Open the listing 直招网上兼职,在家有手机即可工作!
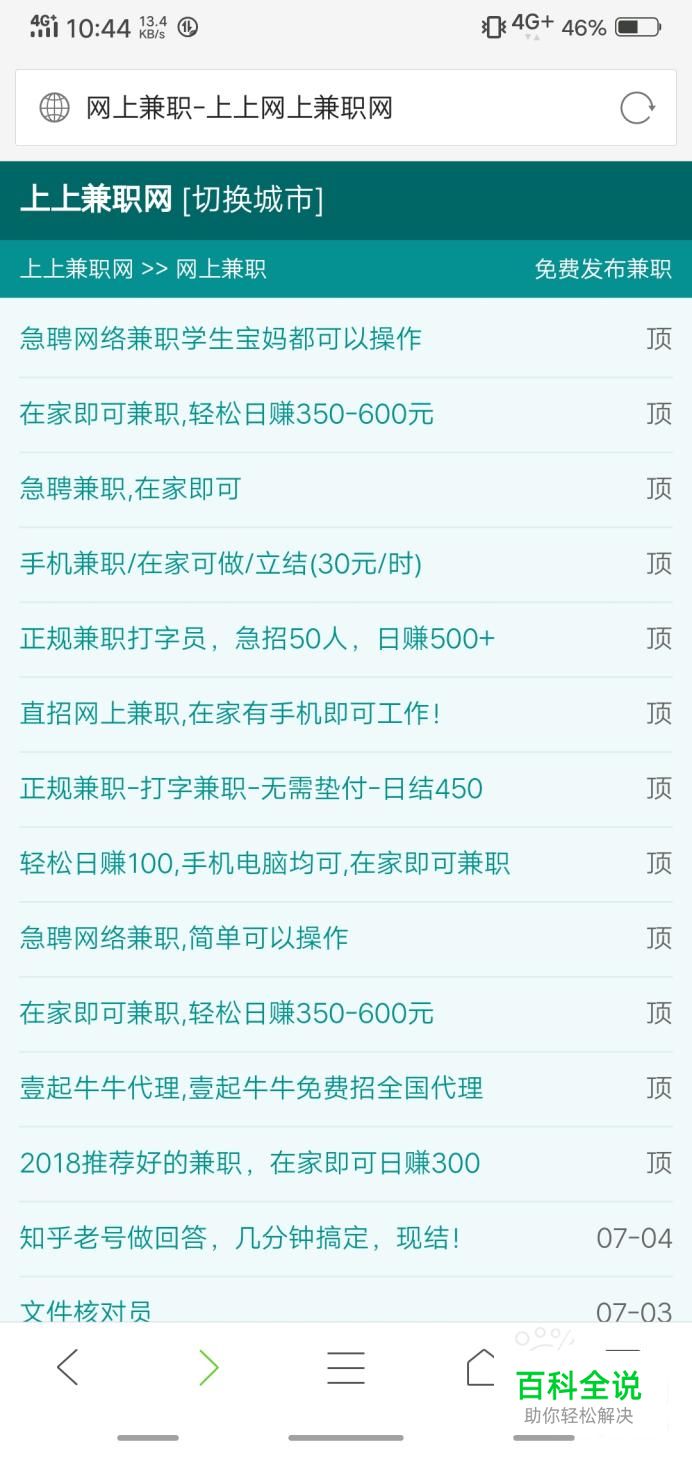Viewport: 692px width, 1460px height. [230, 714]
